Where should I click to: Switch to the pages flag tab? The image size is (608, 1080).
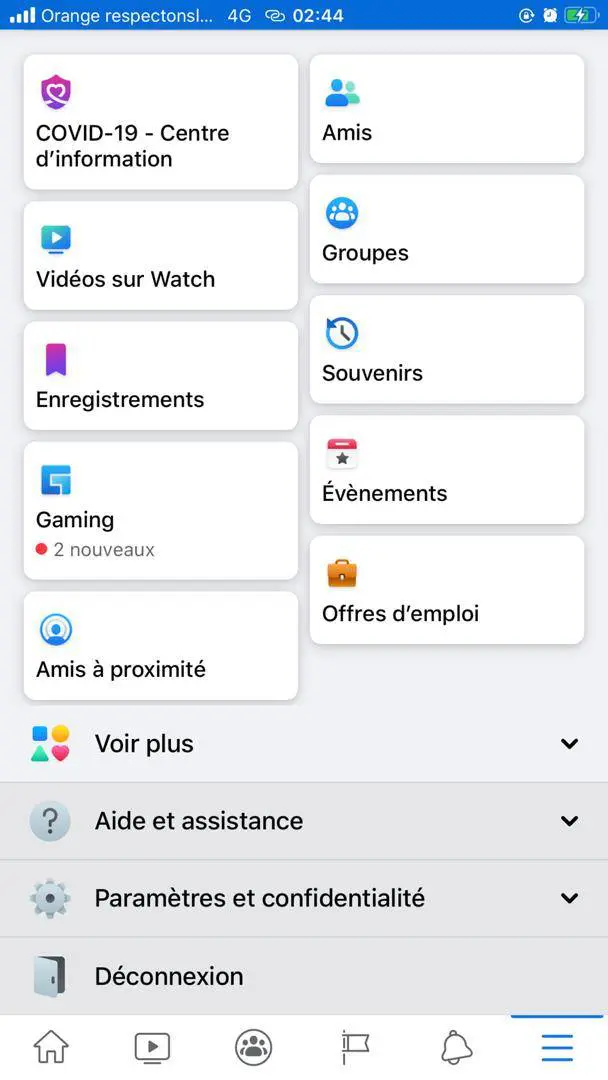tap(355, 1048)
